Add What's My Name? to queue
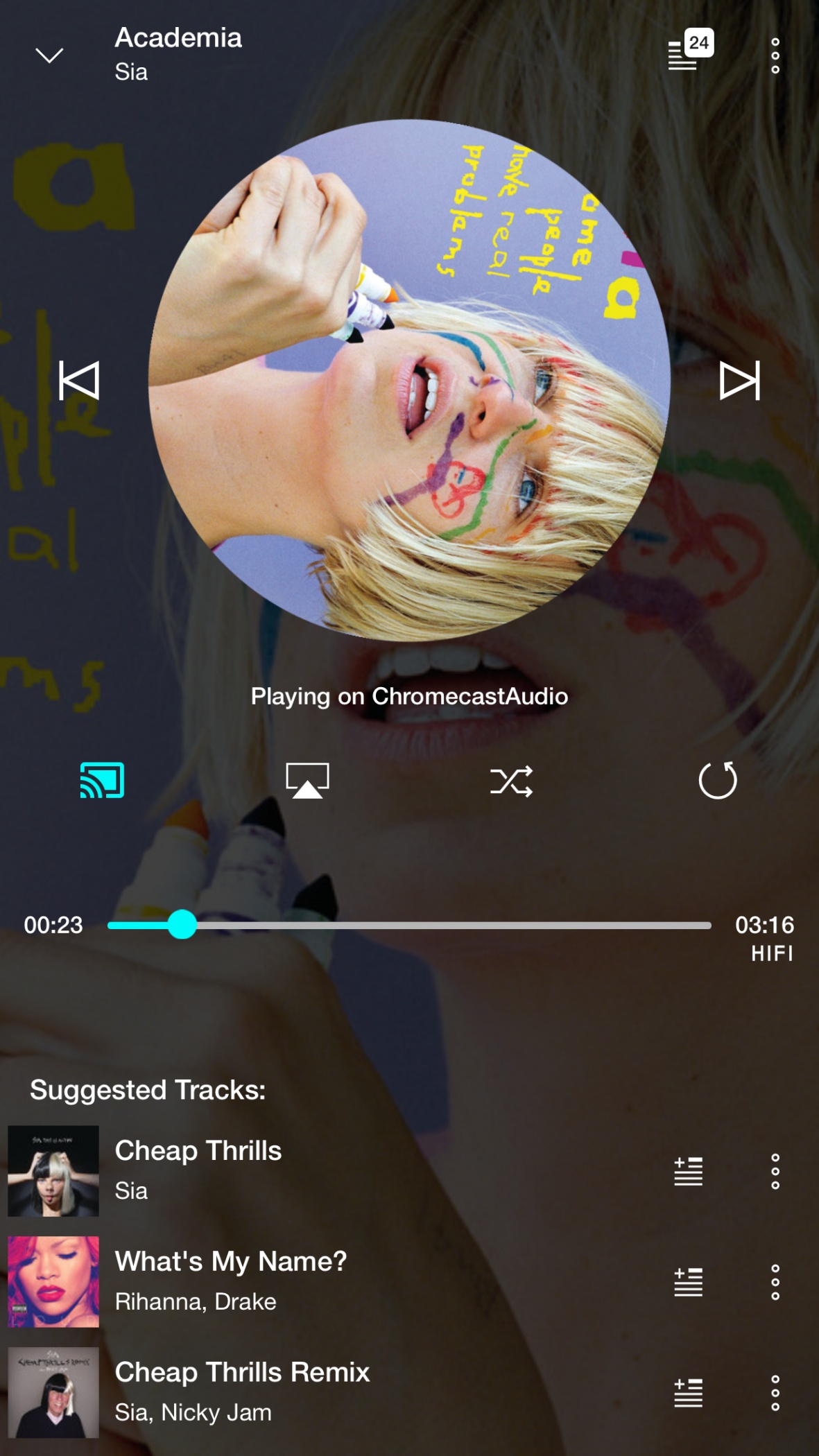This screenshot has width=819, height=1456. (689, 1282)
